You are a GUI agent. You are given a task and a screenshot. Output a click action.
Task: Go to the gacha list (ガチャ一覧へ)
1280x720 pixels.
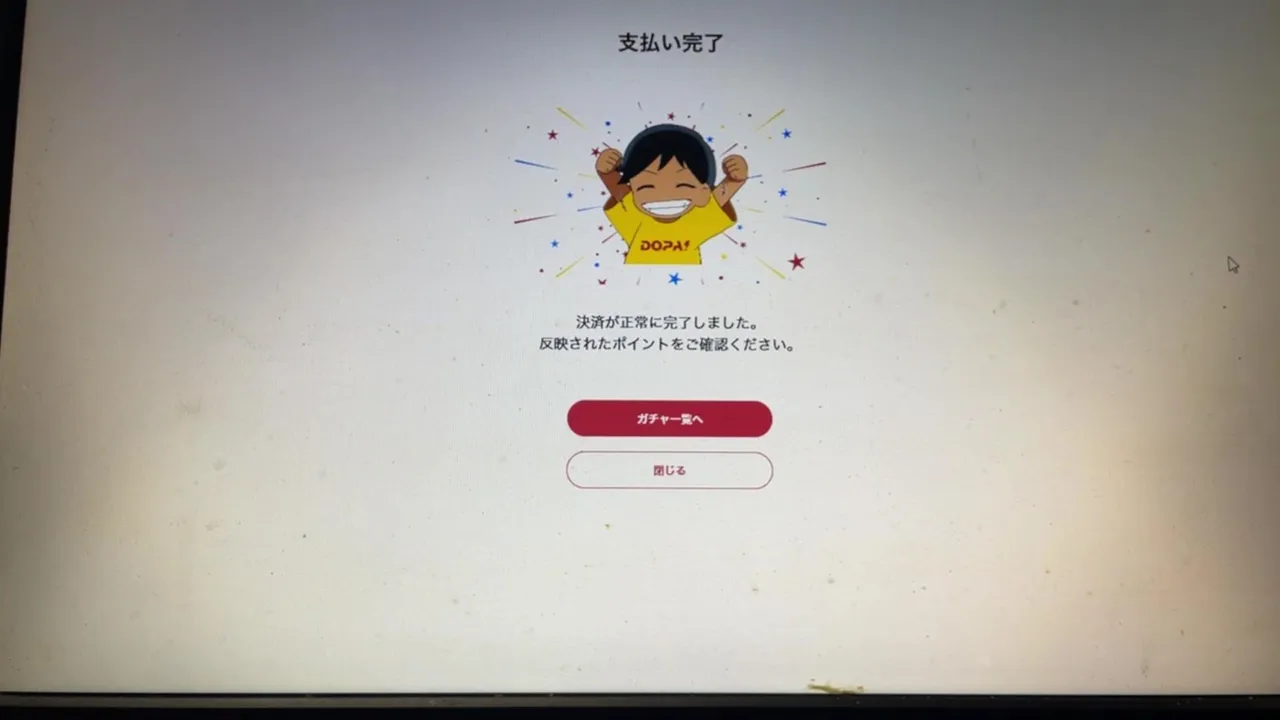(x=669, y=419)
